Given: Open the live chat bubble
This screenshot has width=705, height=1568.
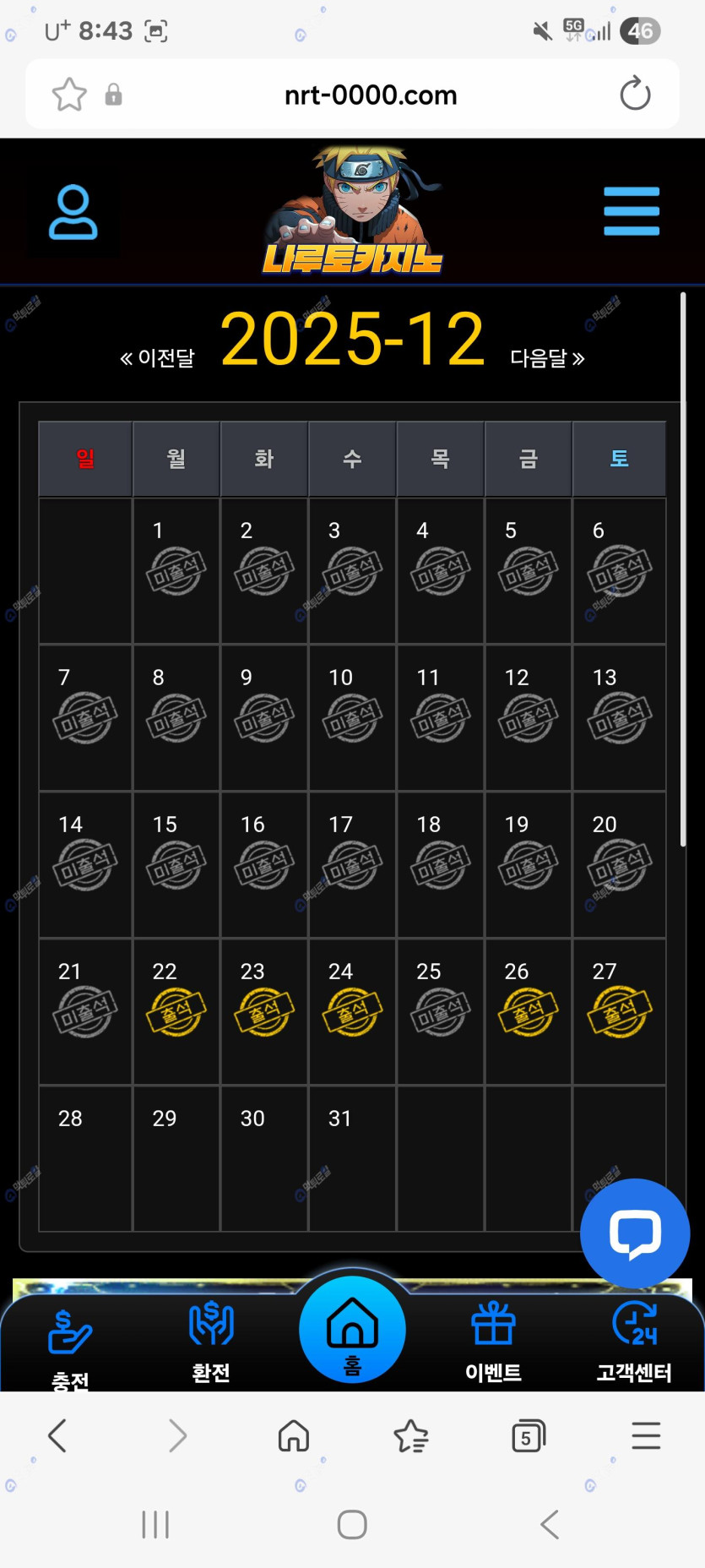Looking at the screenshot, I should (x=635, y=1233).
